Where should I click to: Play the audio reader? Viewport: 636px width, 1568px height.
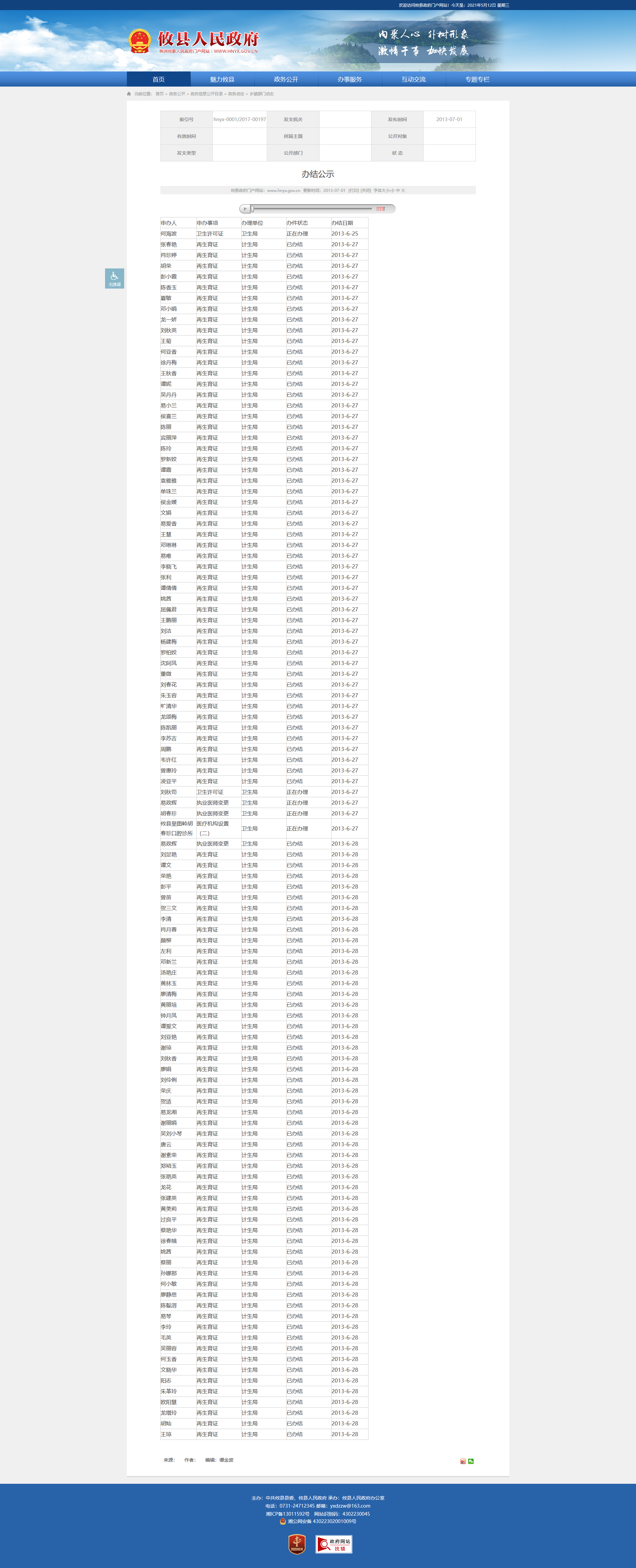pos(245,209)
